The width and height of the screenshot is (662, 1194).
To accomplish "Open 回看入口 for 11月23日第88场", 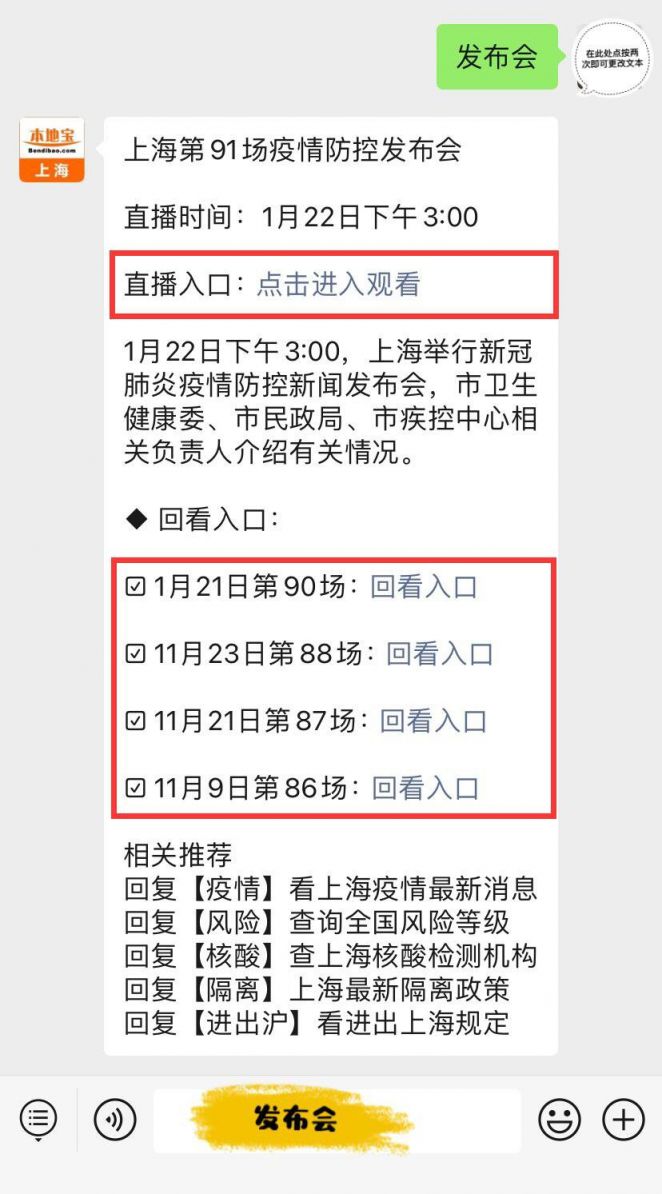I will [440, 654].
